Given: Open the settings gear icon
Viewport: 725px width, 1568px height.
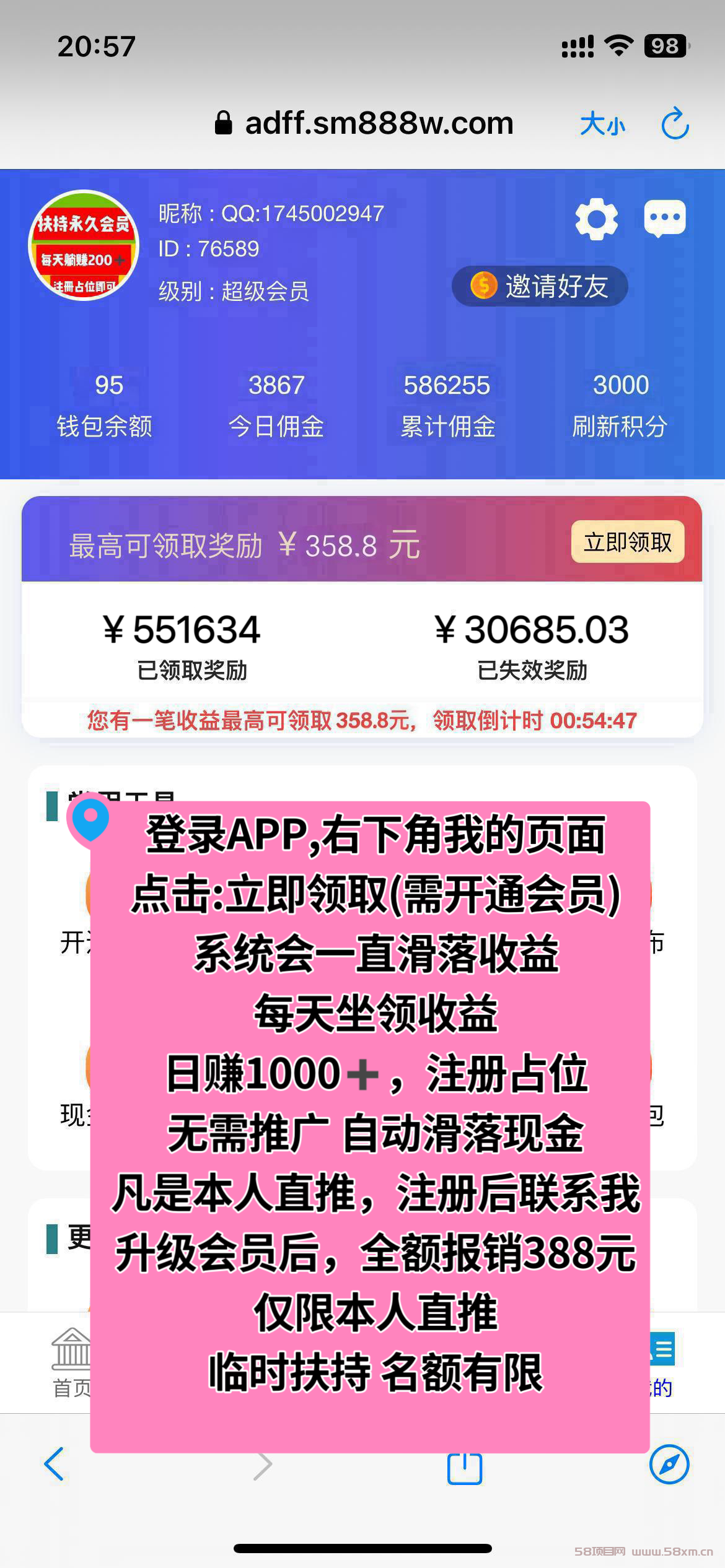Looking at the screenshot, I should 596,219.
